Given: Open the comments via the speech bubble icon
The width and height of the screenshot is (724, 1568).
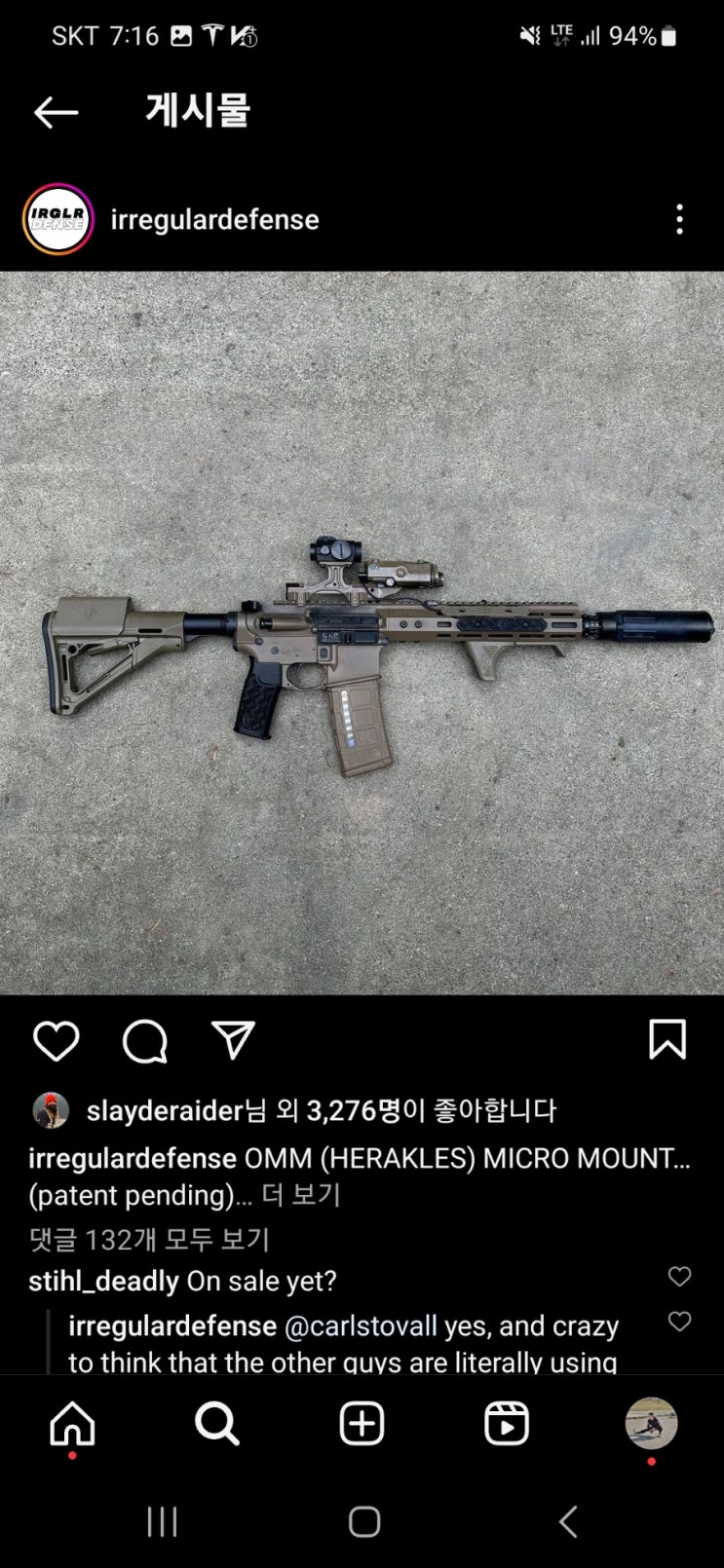Looking at the screenshot, I should 143,1040.
